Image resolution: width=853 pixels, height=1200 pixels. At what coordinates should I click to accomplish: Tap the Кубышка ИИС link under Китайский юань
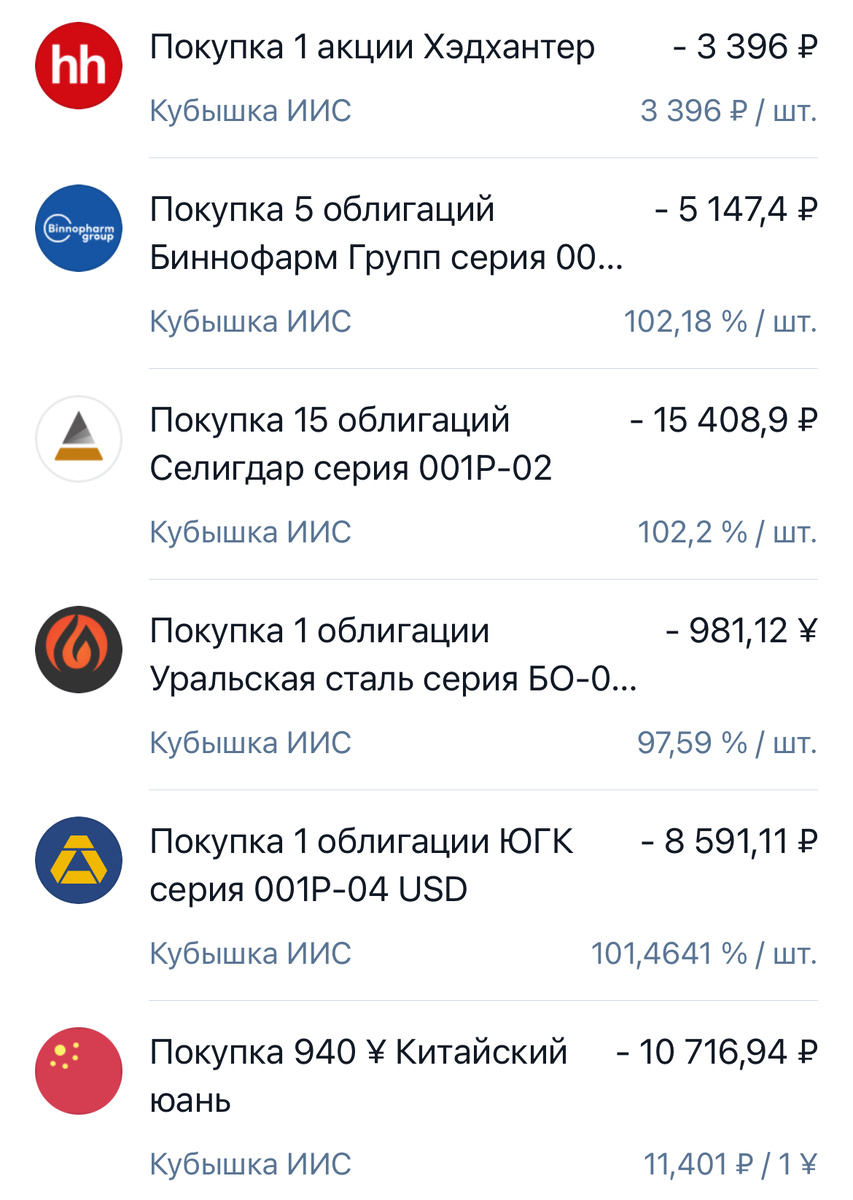[x=250, y=1164]
